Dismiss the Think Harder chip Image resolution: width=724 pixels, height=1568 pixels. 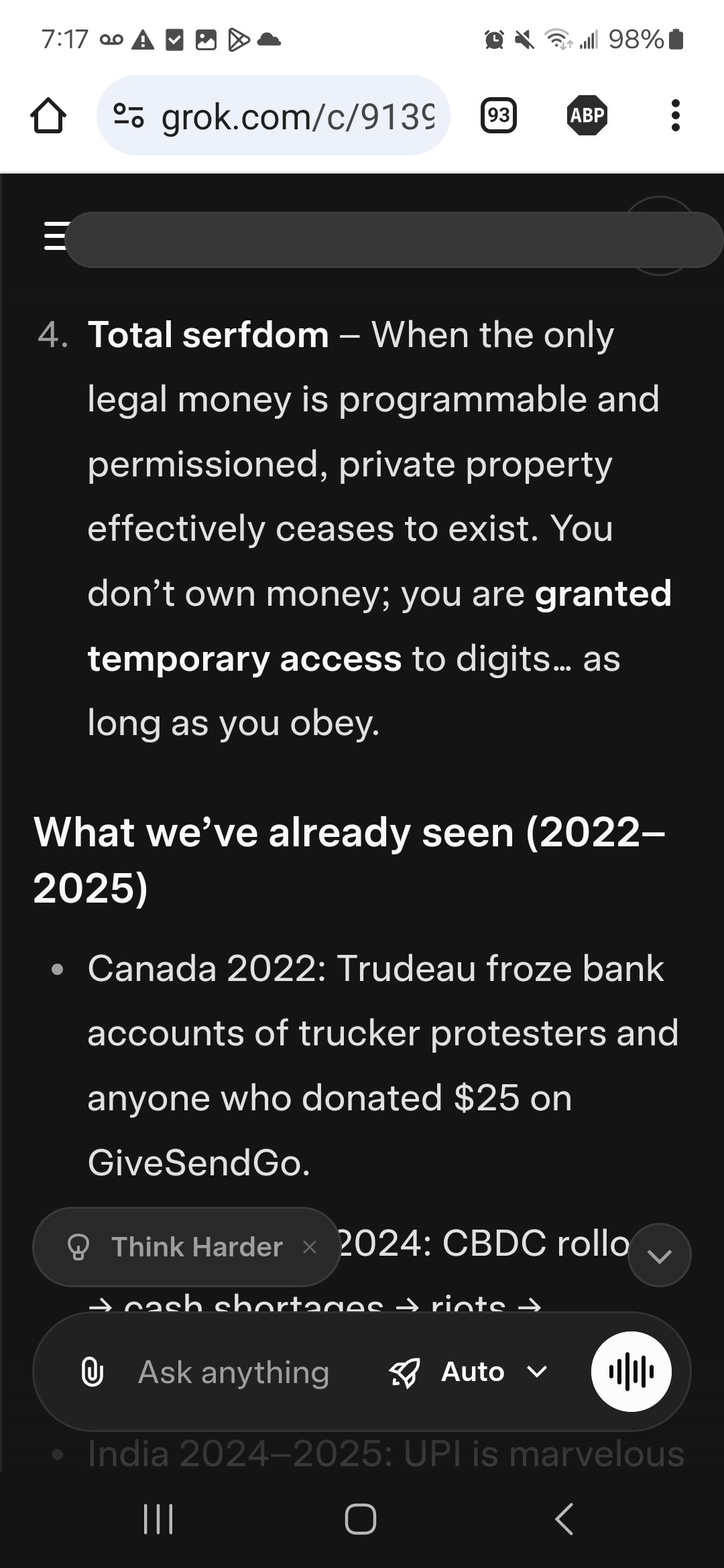click(x=310, y=1247)
